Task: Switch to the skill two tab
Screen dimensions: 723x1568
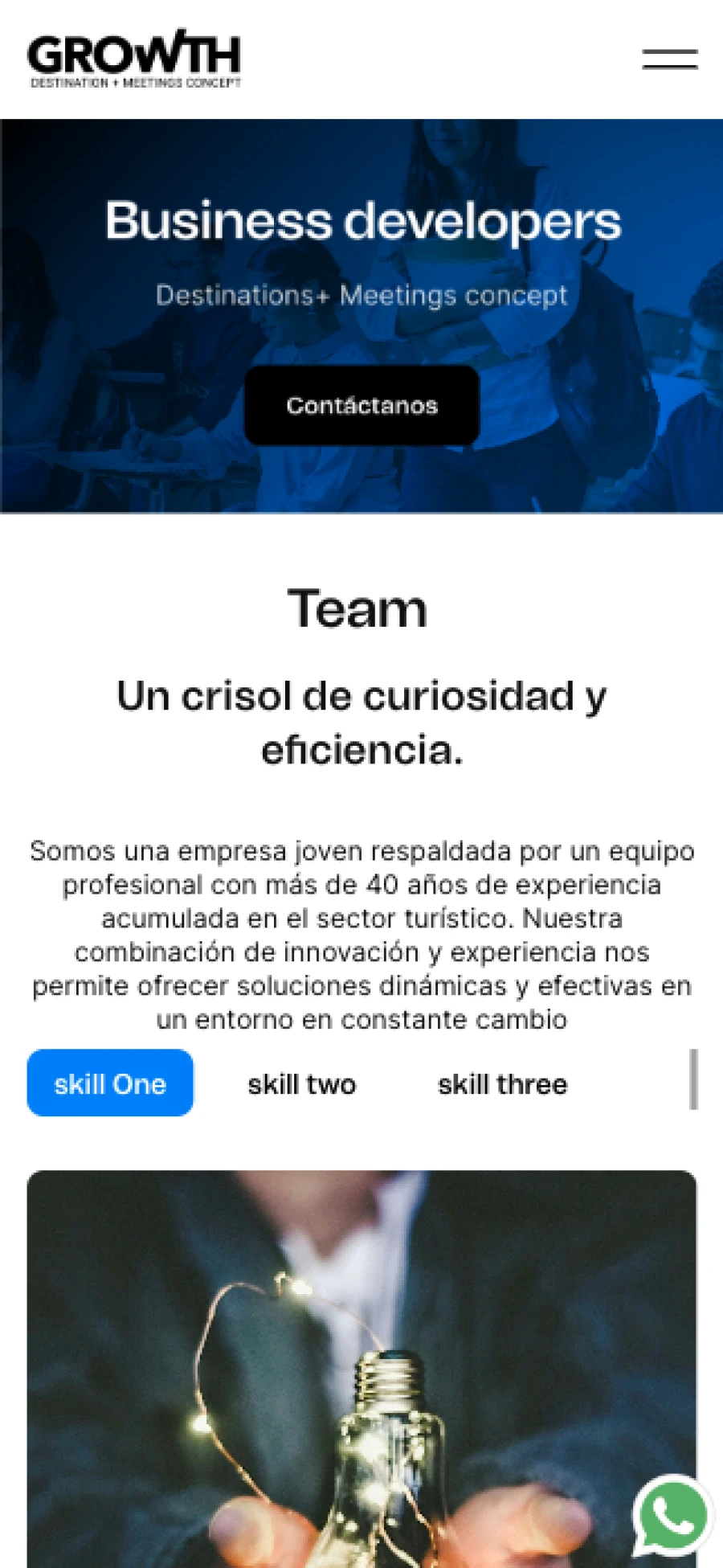Action: pyautogui.click(x=302, y=1083)
